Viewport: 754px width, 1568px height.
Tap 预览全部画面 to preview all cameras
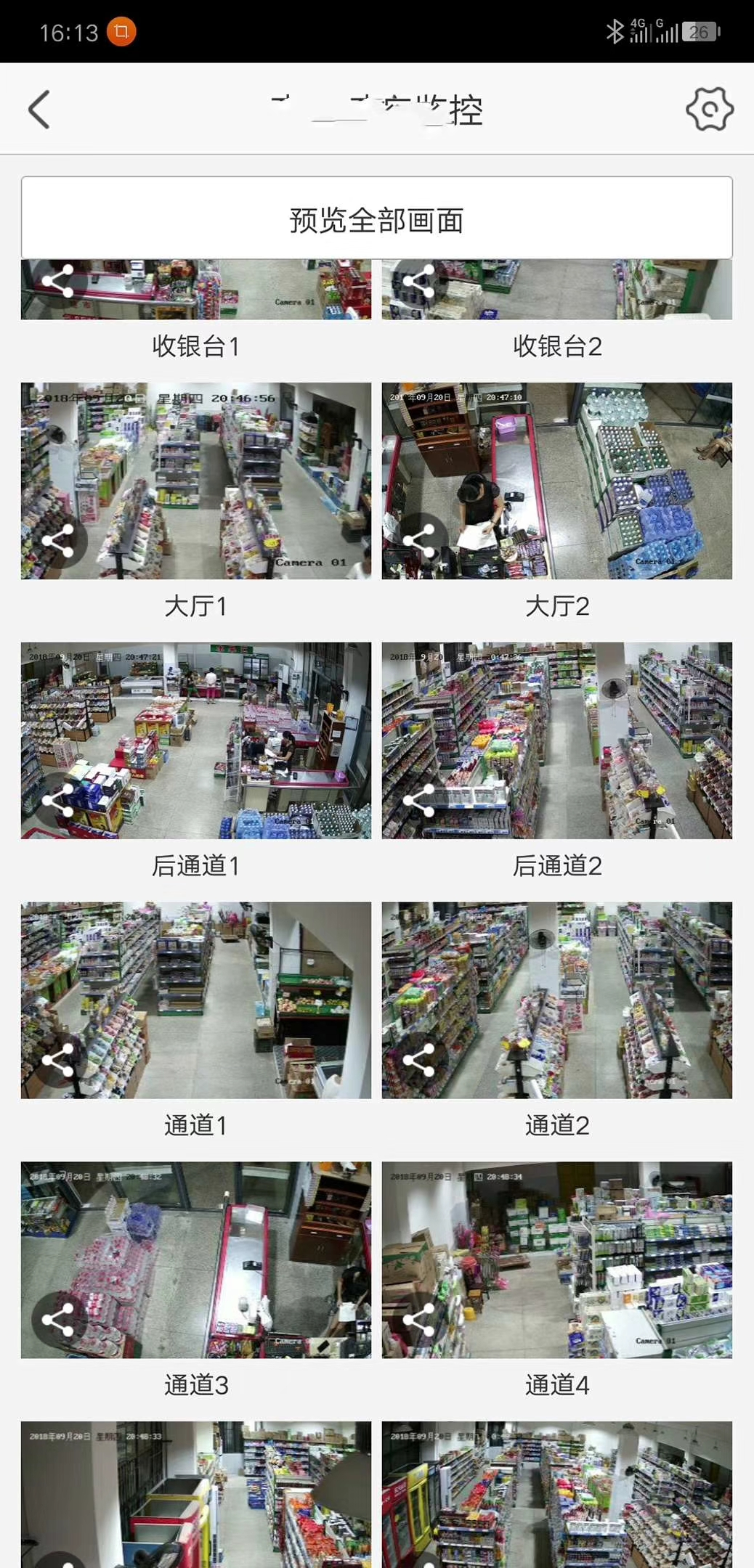point(377,221)
